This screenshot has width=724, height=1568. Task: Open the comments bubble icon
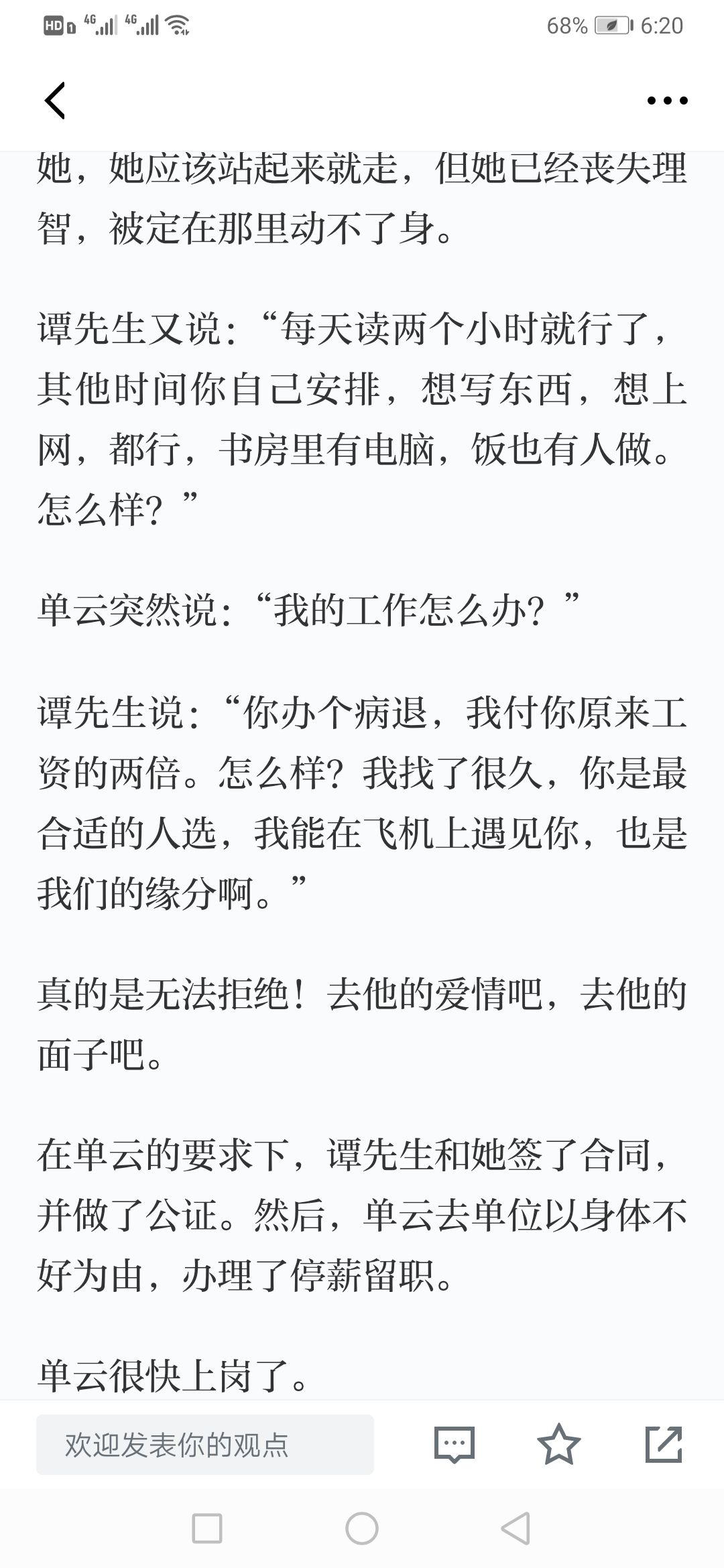pos(455,1444)
